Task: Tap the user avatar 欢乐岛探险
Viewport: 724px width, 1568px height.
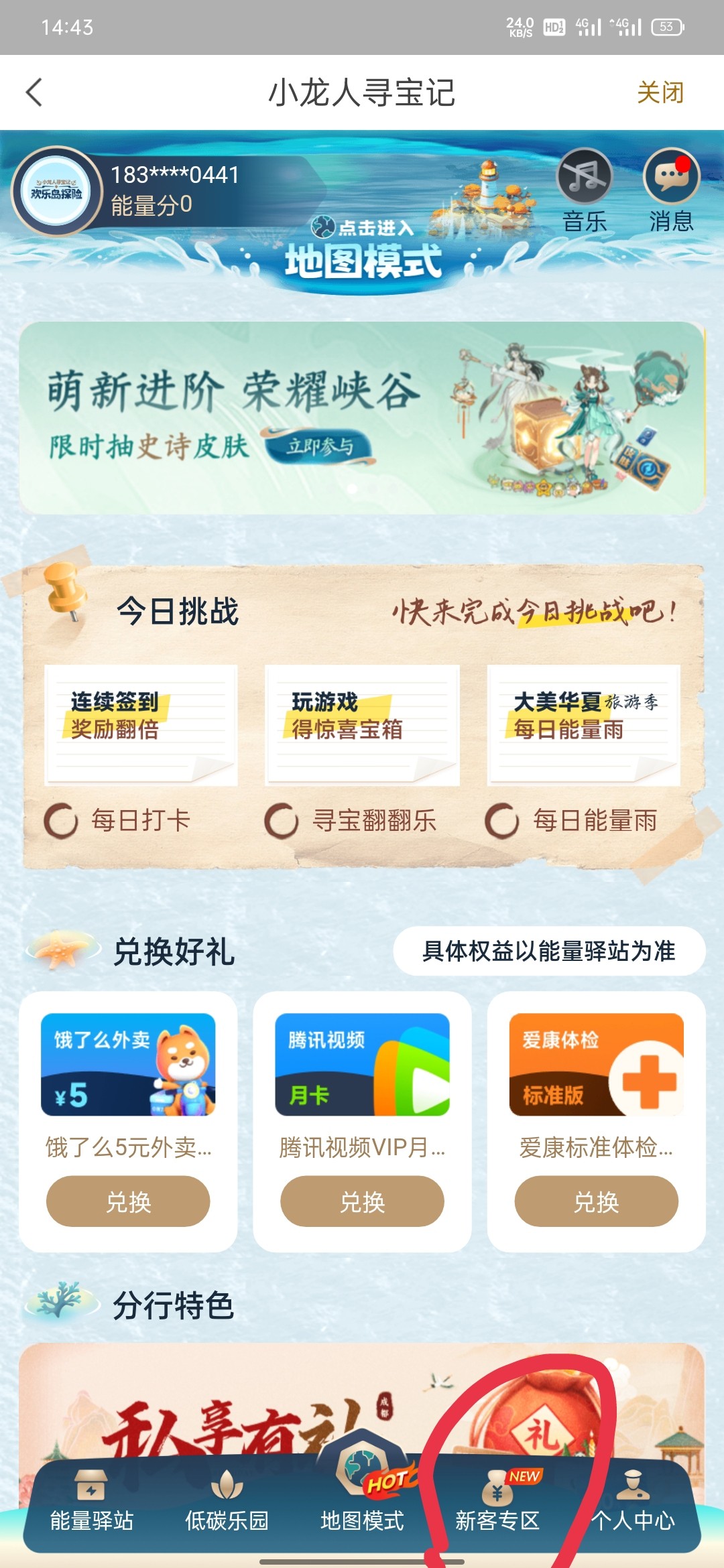Action: (56, 192)
